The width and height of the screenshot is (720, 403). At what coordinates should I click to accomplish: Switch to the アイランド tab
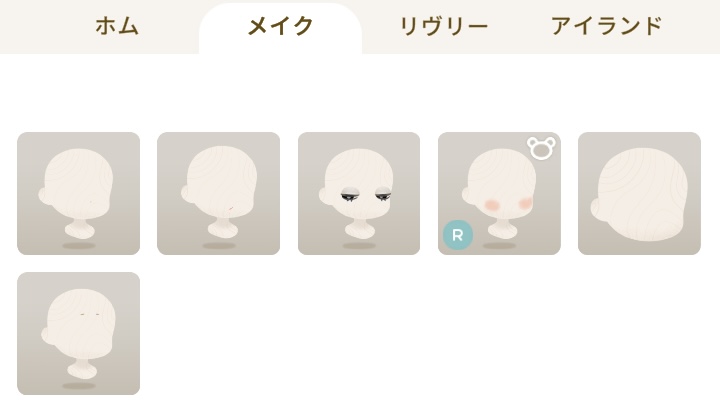606,26
